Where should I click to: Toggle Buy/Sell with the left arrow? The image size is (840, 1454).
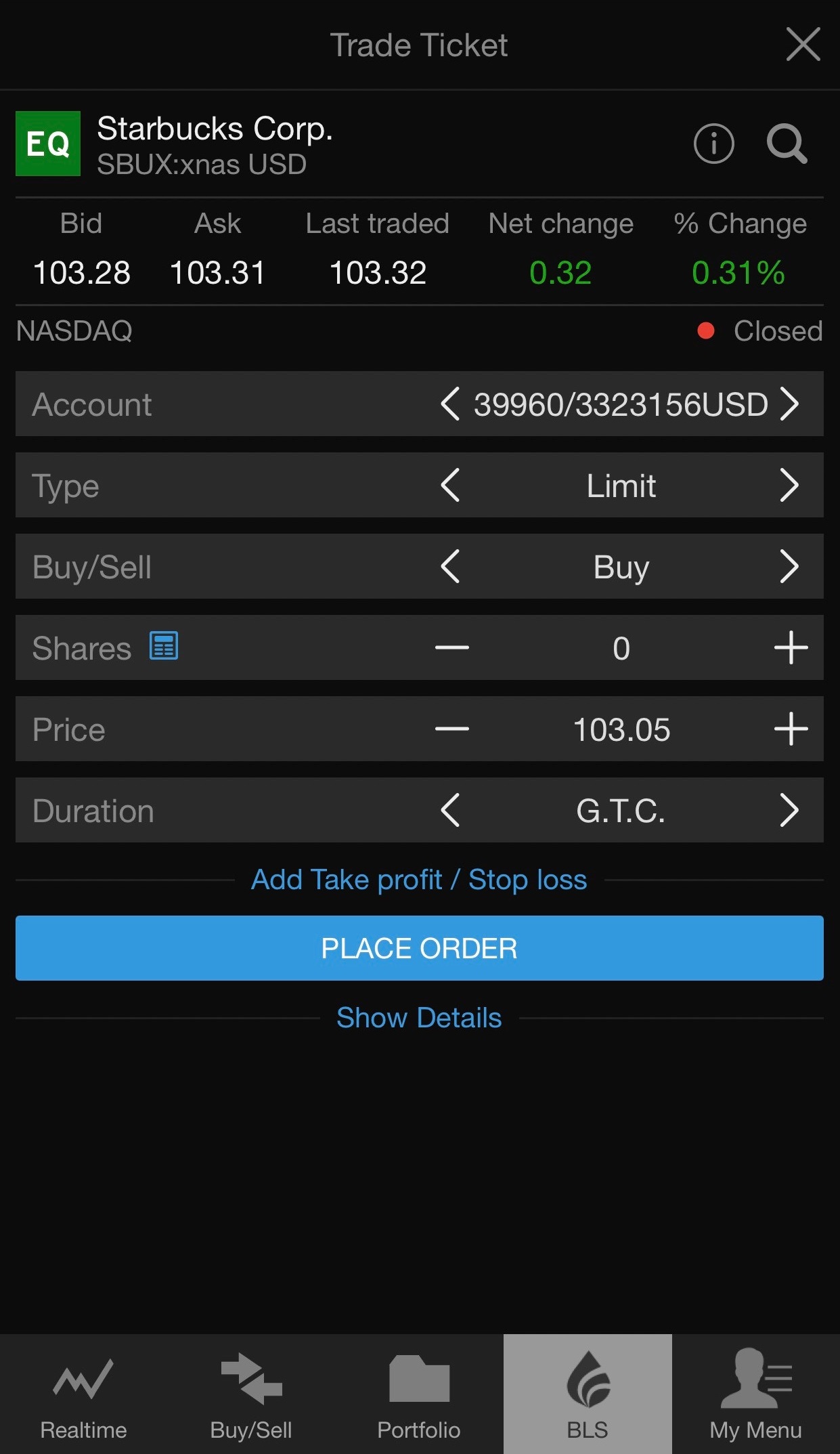(450, 567)
